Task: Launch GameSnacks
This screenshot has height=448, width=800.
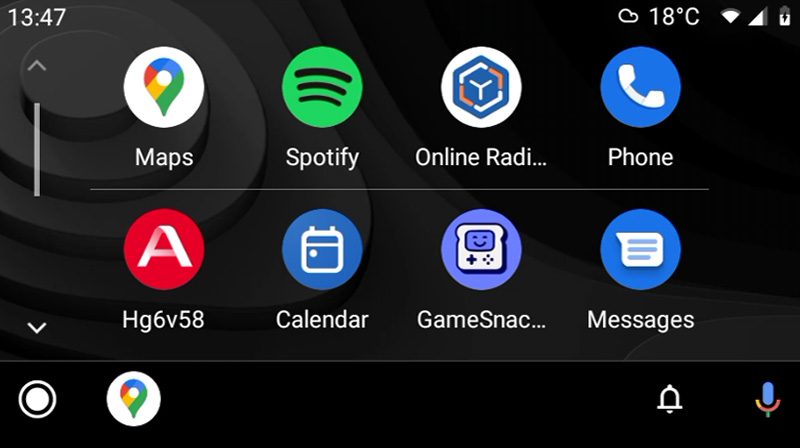Action: tap(481, 250)
